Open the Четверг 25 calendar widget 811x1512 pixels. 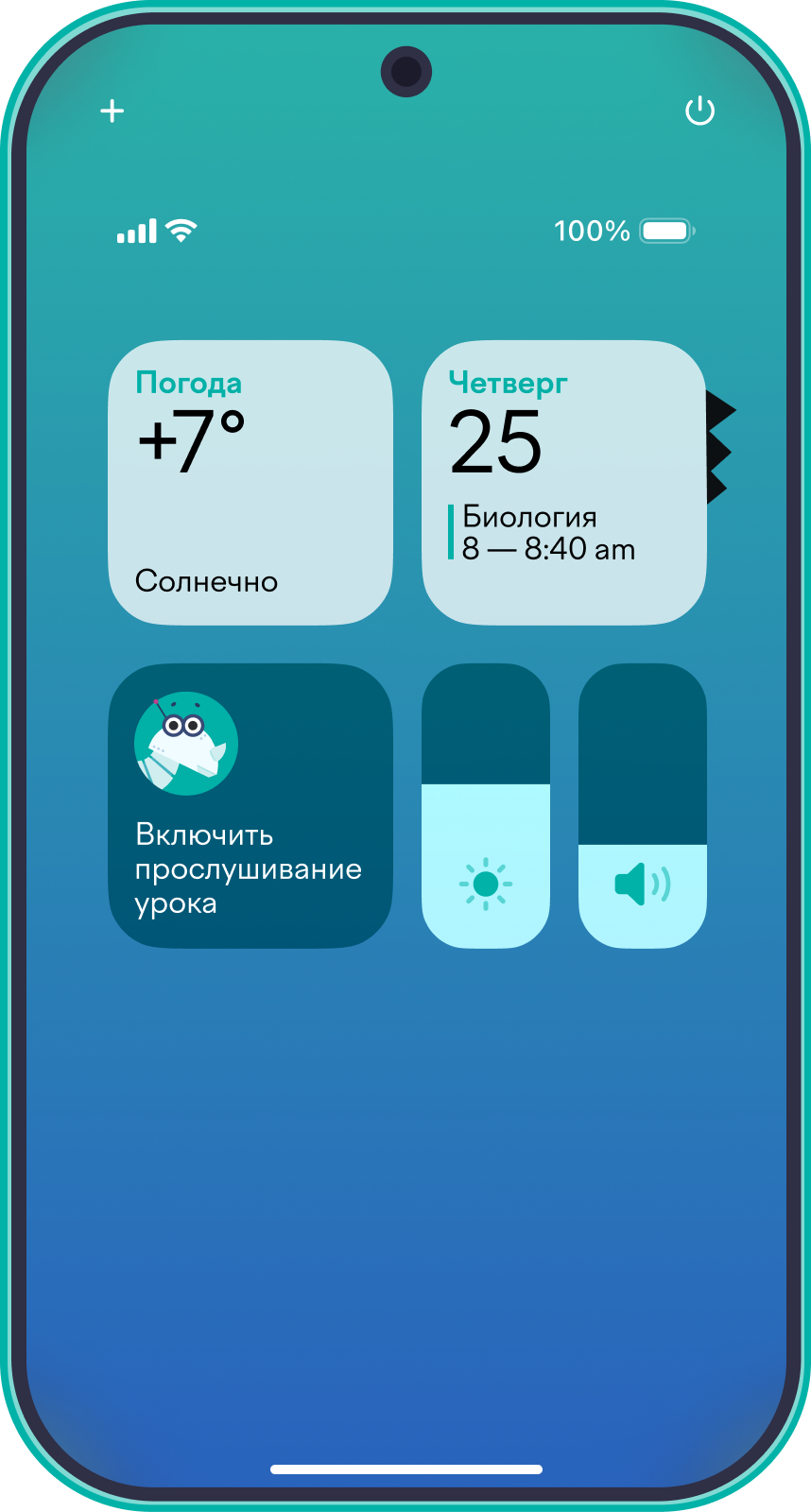tap(563, 482)
